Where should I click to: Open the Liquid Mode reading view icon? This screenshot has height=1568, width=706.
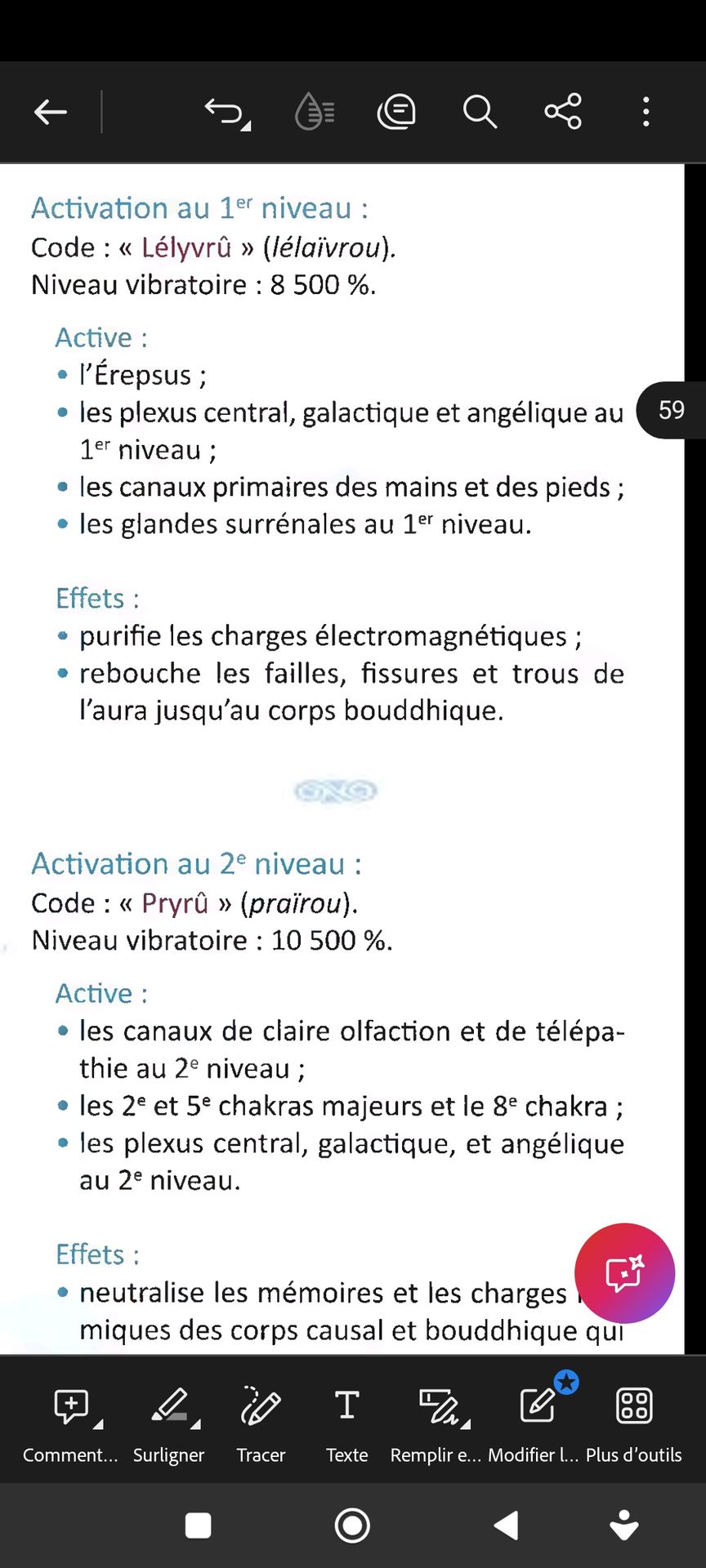tap(315, 112)
